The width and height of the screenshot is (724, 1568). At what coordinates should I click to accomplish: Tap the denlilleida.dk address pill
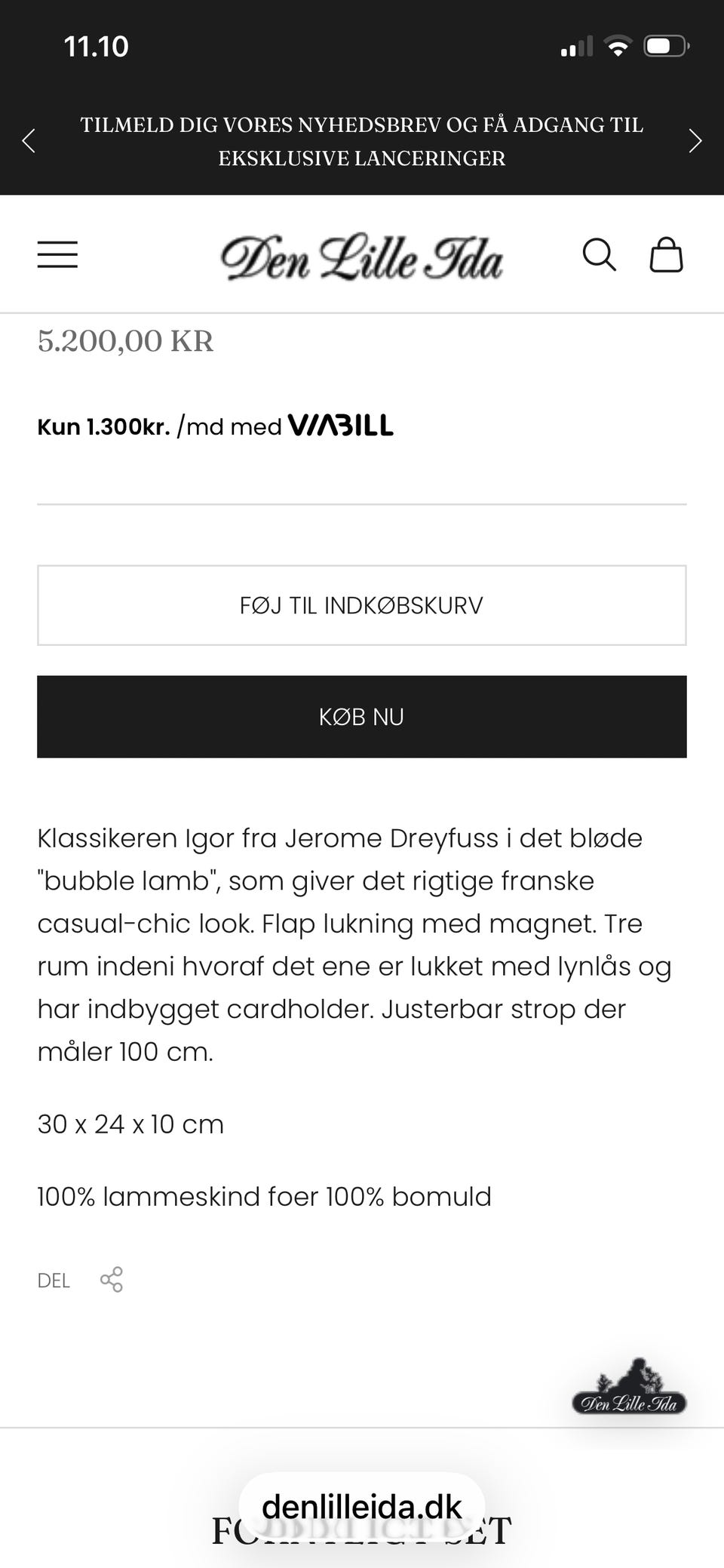pyautogui.click(x=362, y=1507)
